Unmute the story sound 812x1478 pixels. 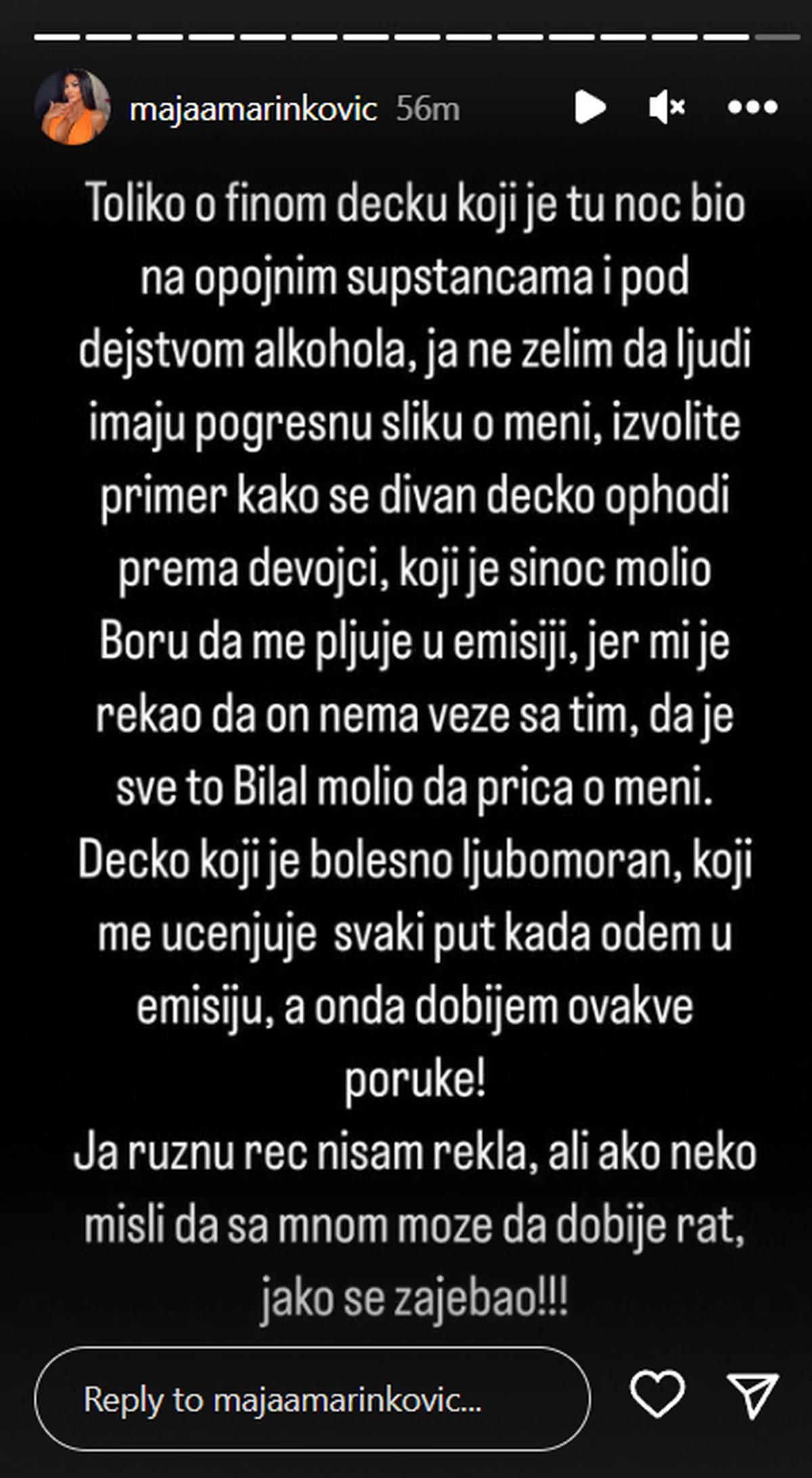point(667,107)
